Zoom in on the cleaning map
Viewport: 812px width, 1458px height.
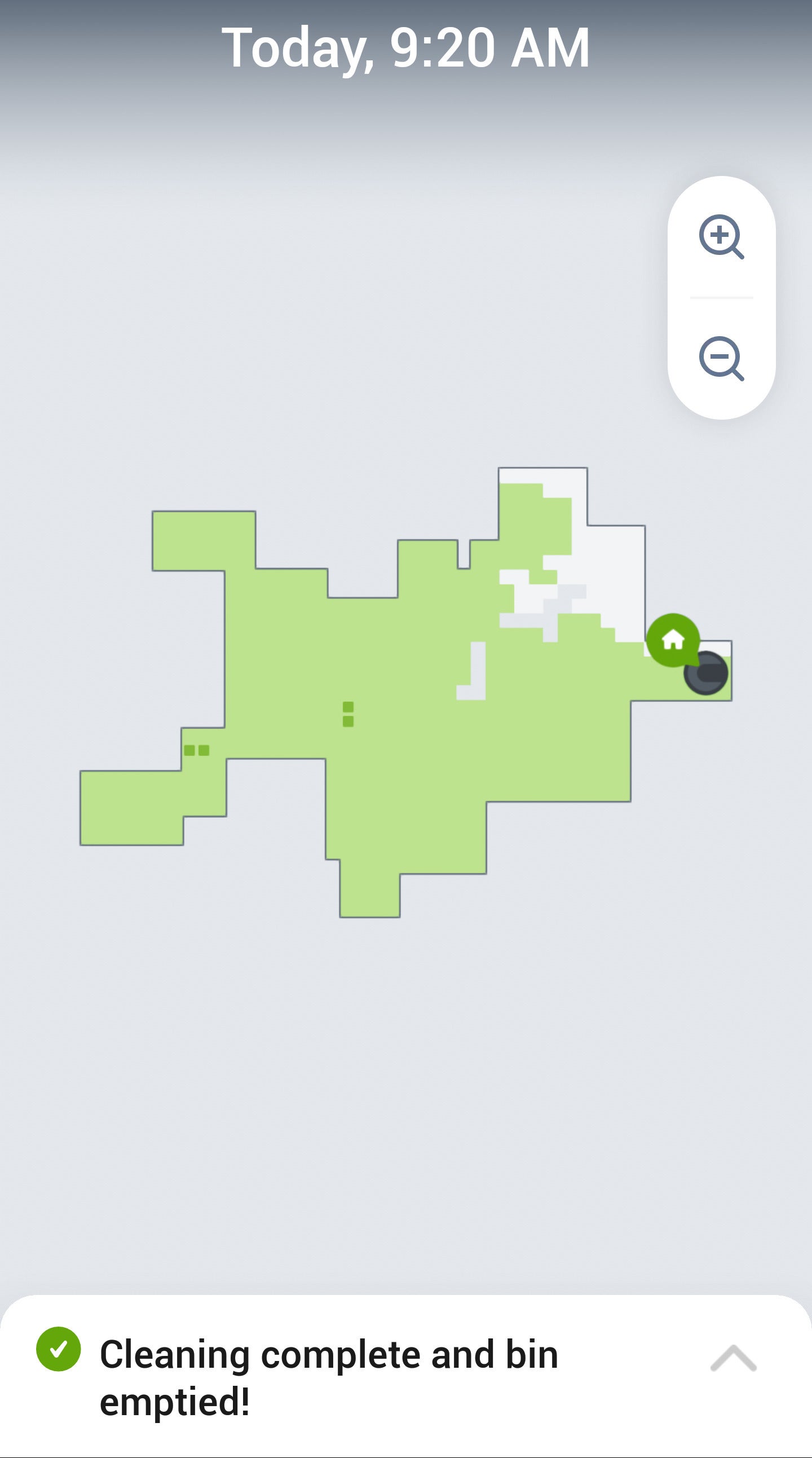720,236
